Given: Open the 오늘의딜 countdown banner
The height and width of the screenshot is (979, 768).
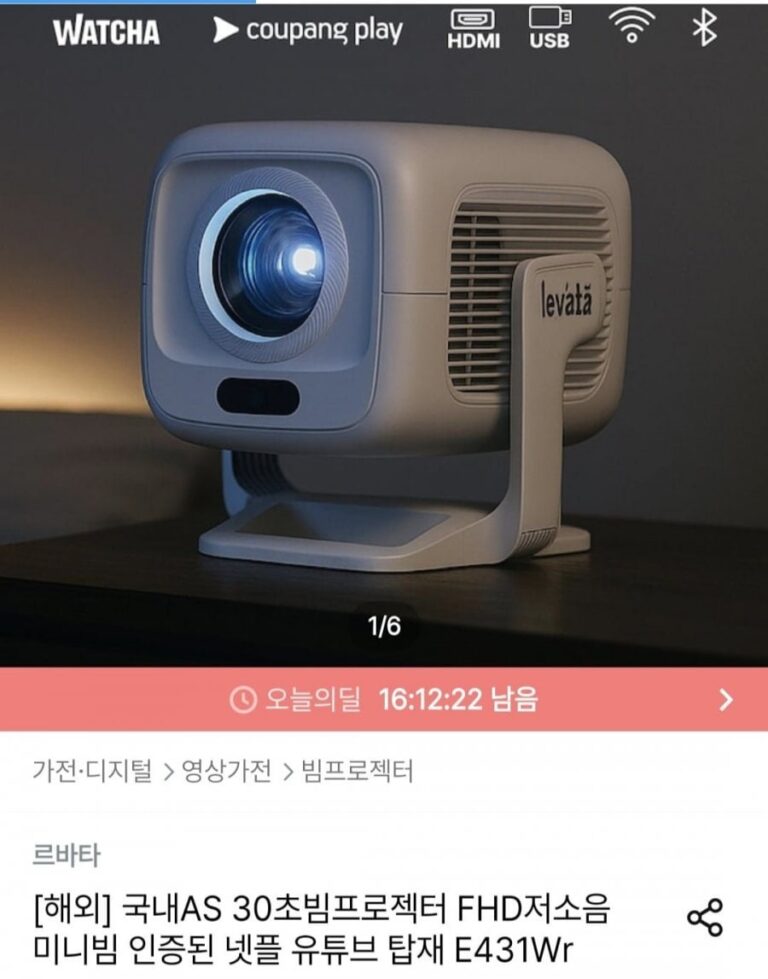Looking at the screenshot, I should click(x=384, y=699).
